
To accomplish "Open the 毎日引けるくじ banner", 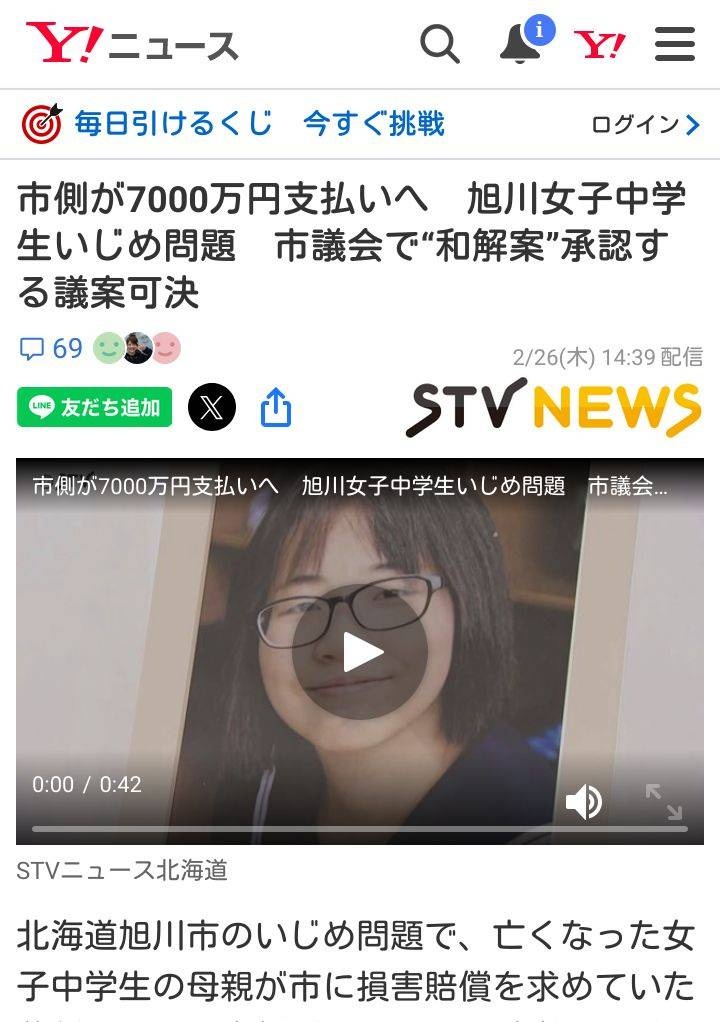I will (233, 124).
